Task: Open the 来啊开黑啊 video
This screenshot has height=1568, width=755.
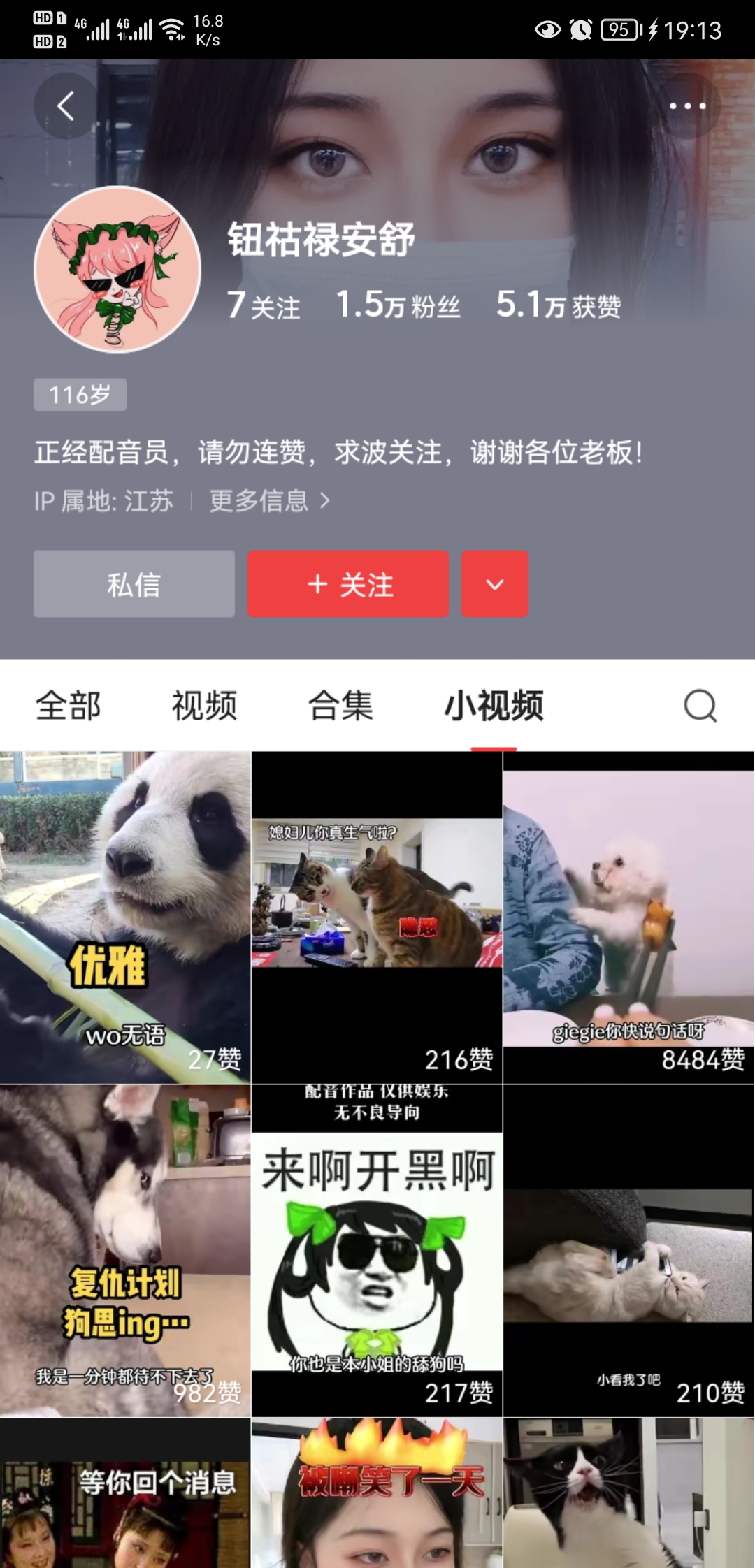Action: [x=377, y=1251]
